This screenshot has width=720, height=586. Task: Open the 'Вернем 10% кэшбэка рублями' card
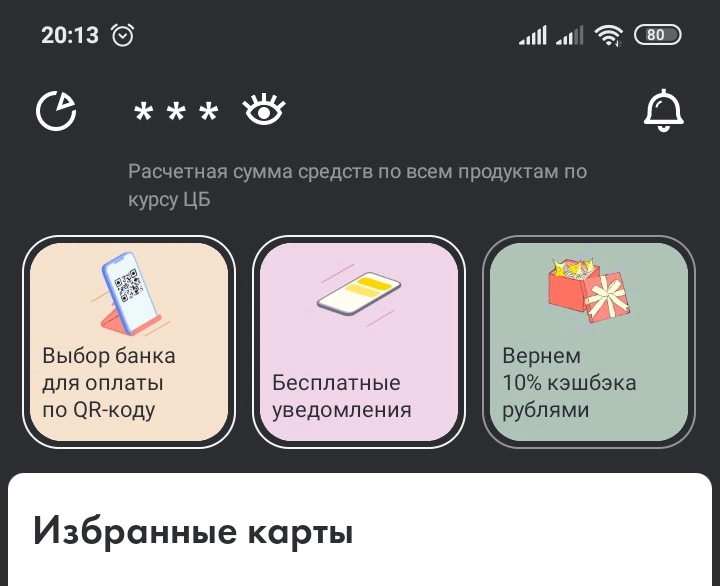[x=589, y=342]
